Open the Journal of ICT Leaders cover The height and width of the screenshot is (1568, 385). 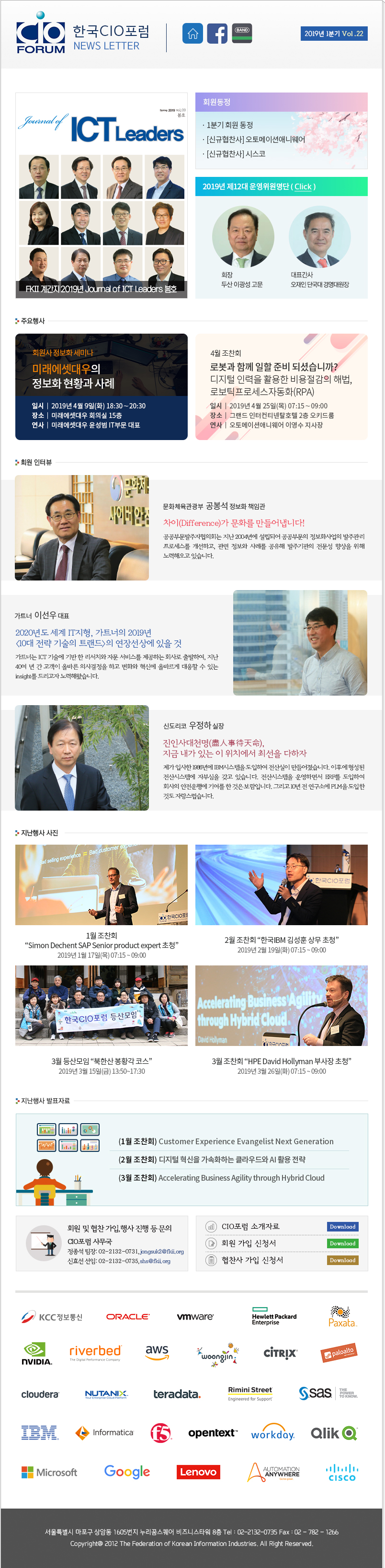(101, 195)
